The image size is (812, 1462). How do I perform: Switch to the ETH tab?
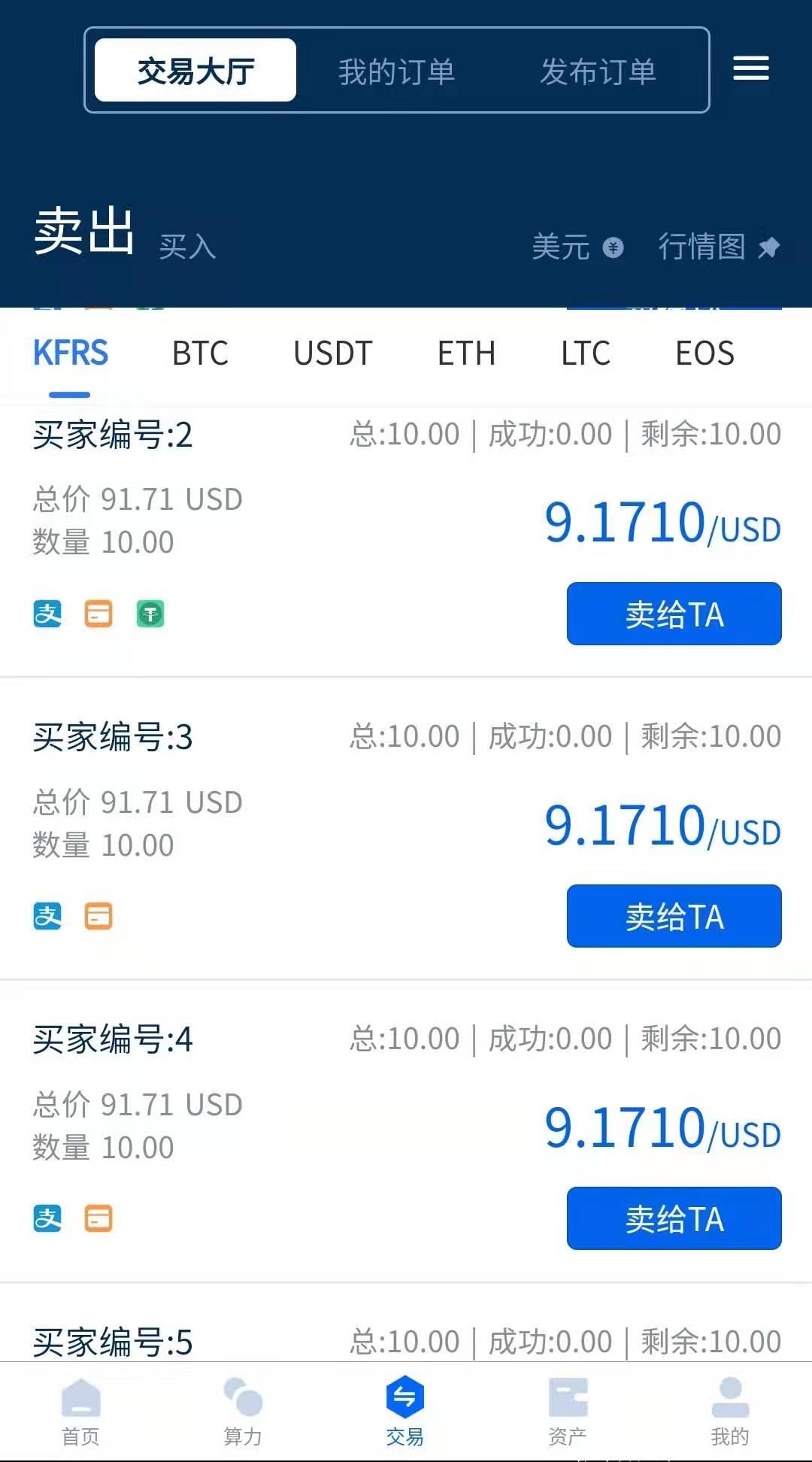click(x=467, y=353)
